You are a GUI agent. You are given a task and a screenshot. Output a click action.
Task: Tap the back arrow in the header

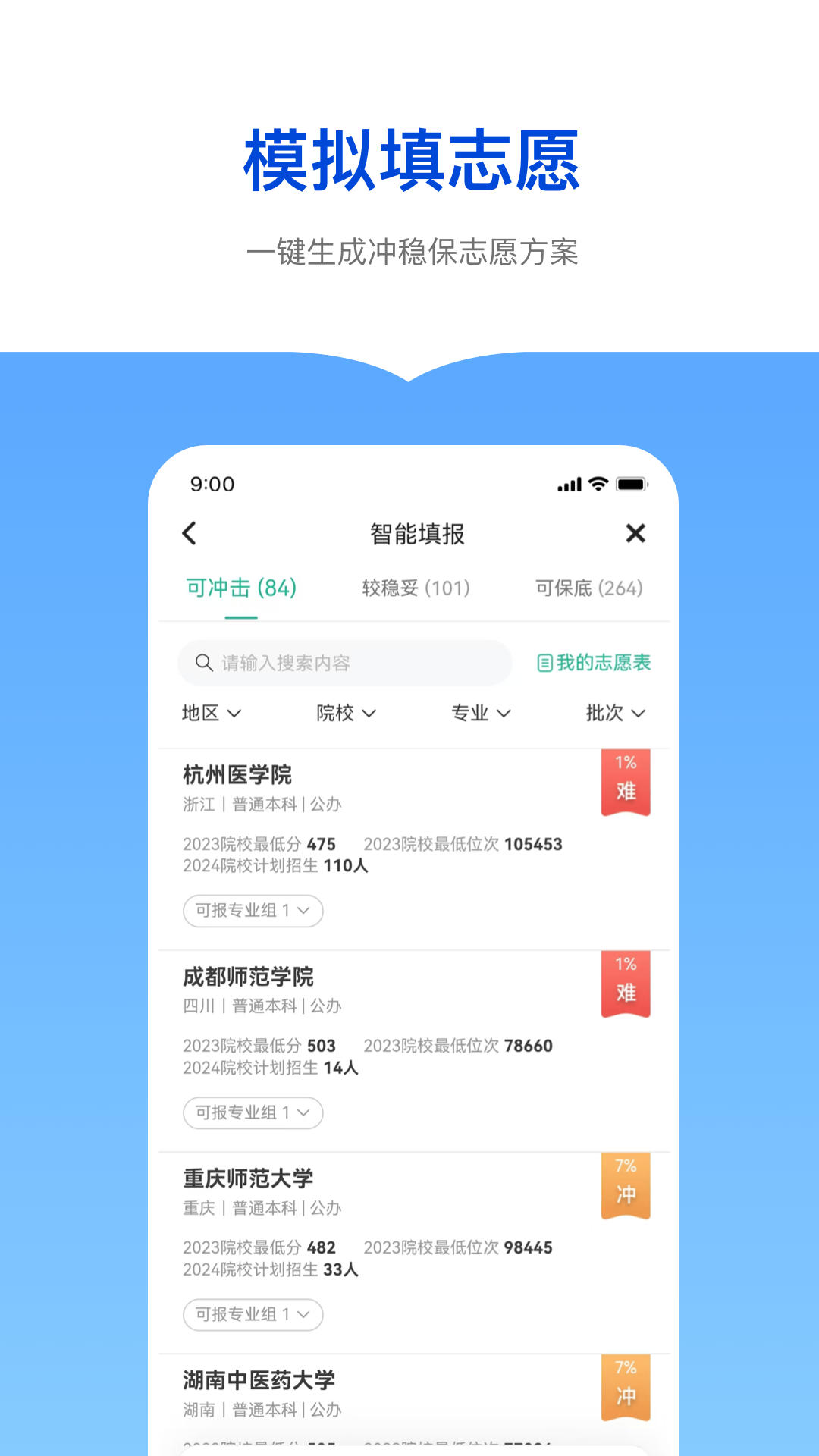(x=190, y=534)
